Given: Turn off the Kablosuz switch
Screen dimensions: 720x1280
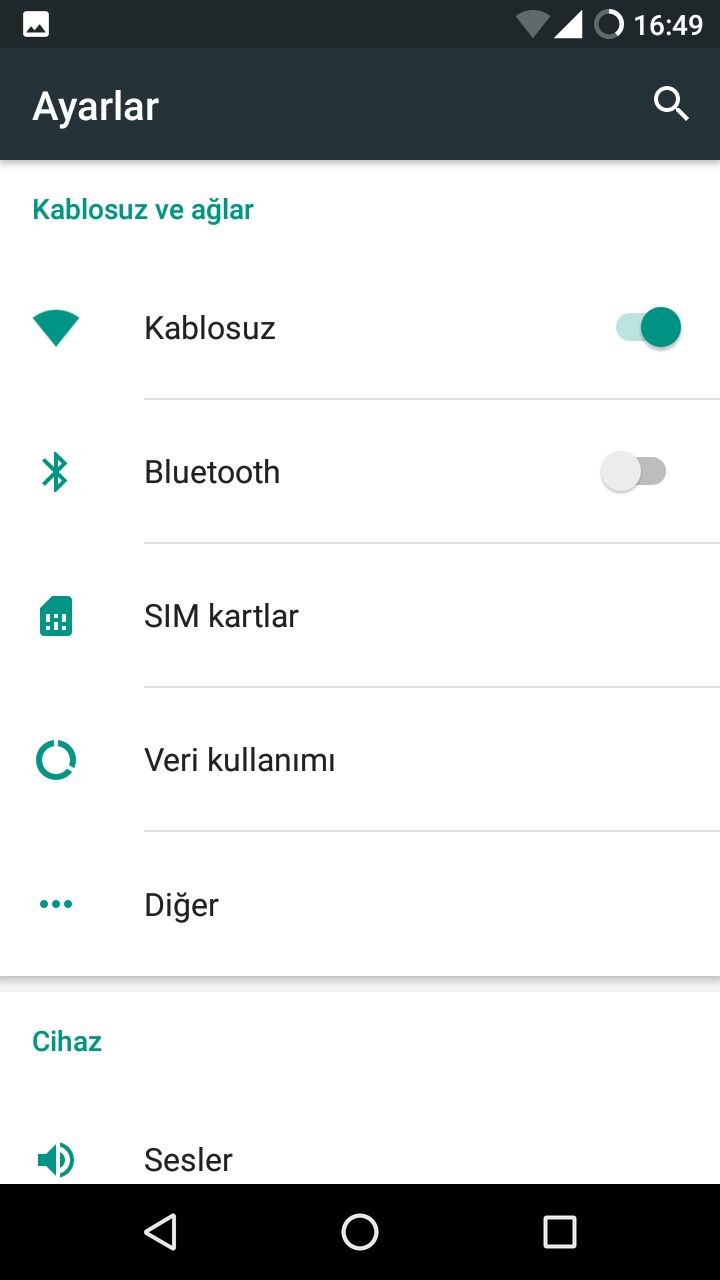Looking at the screenshot, I should point(648,328).
